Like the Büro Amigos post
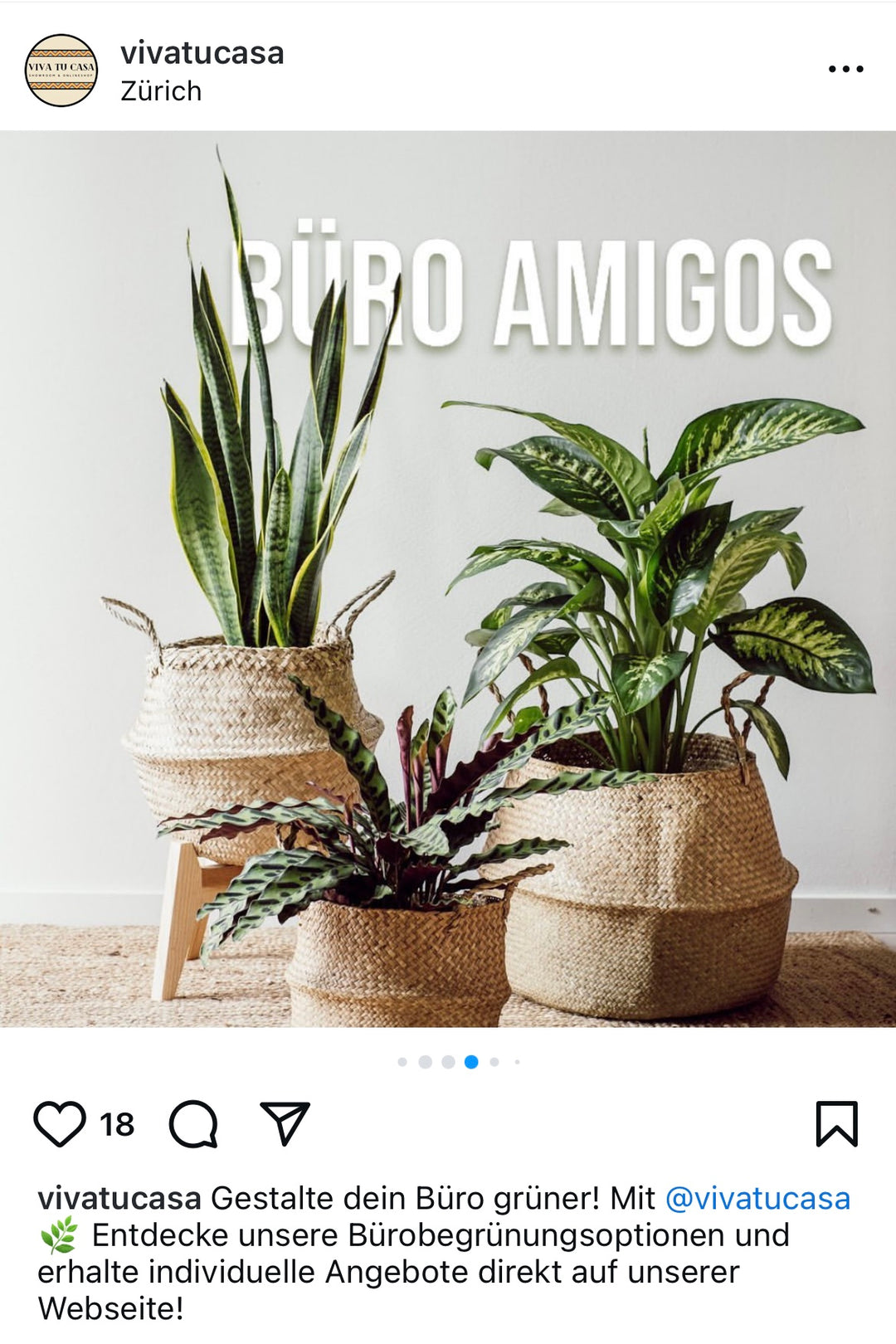896x1344 pixels. click(x=60, y=1124)
